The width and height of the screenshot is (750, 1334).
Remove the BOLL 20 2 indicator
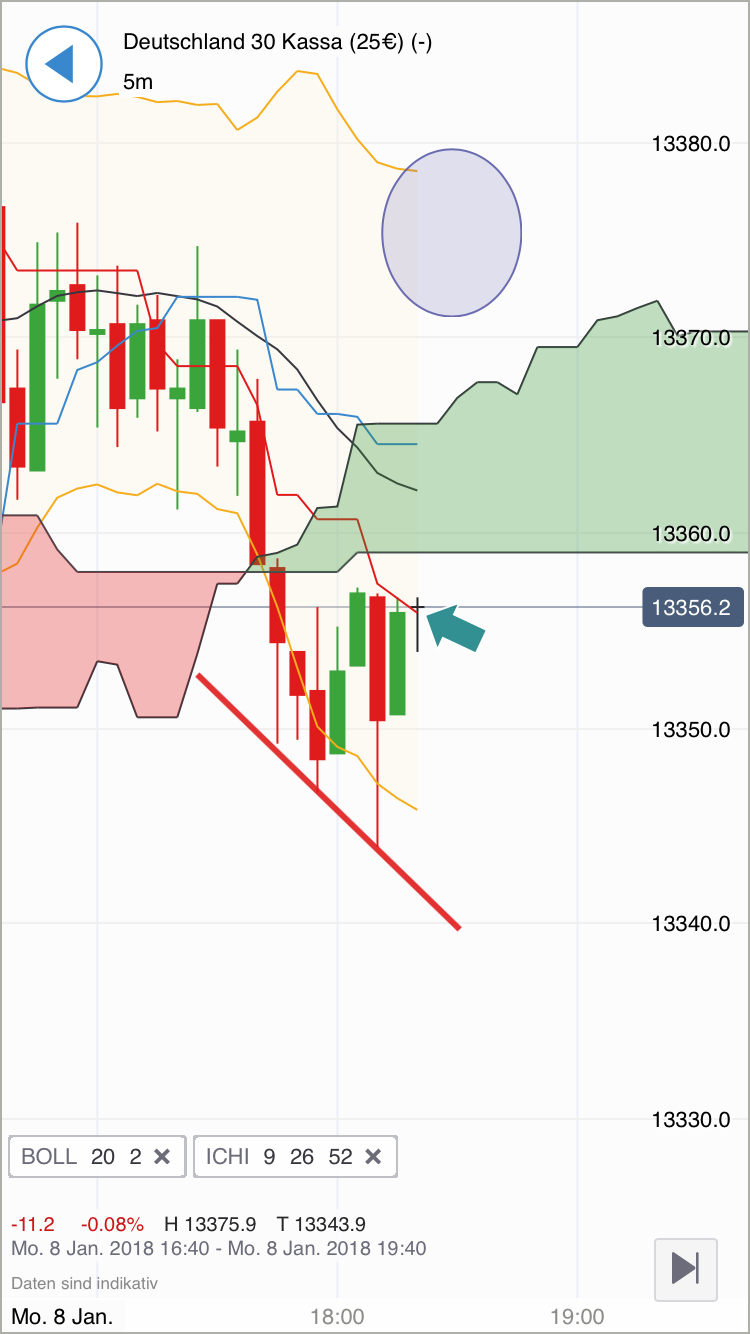click(162, 1157)
